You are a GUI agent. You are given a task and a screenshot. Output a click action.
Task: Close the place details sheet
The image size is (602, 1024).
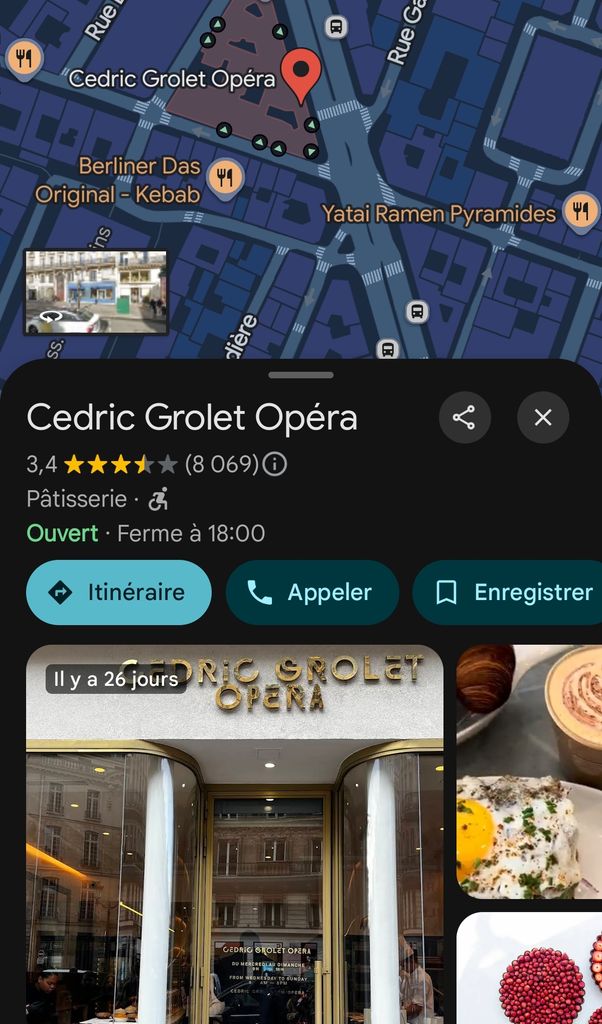click(543, 417)
